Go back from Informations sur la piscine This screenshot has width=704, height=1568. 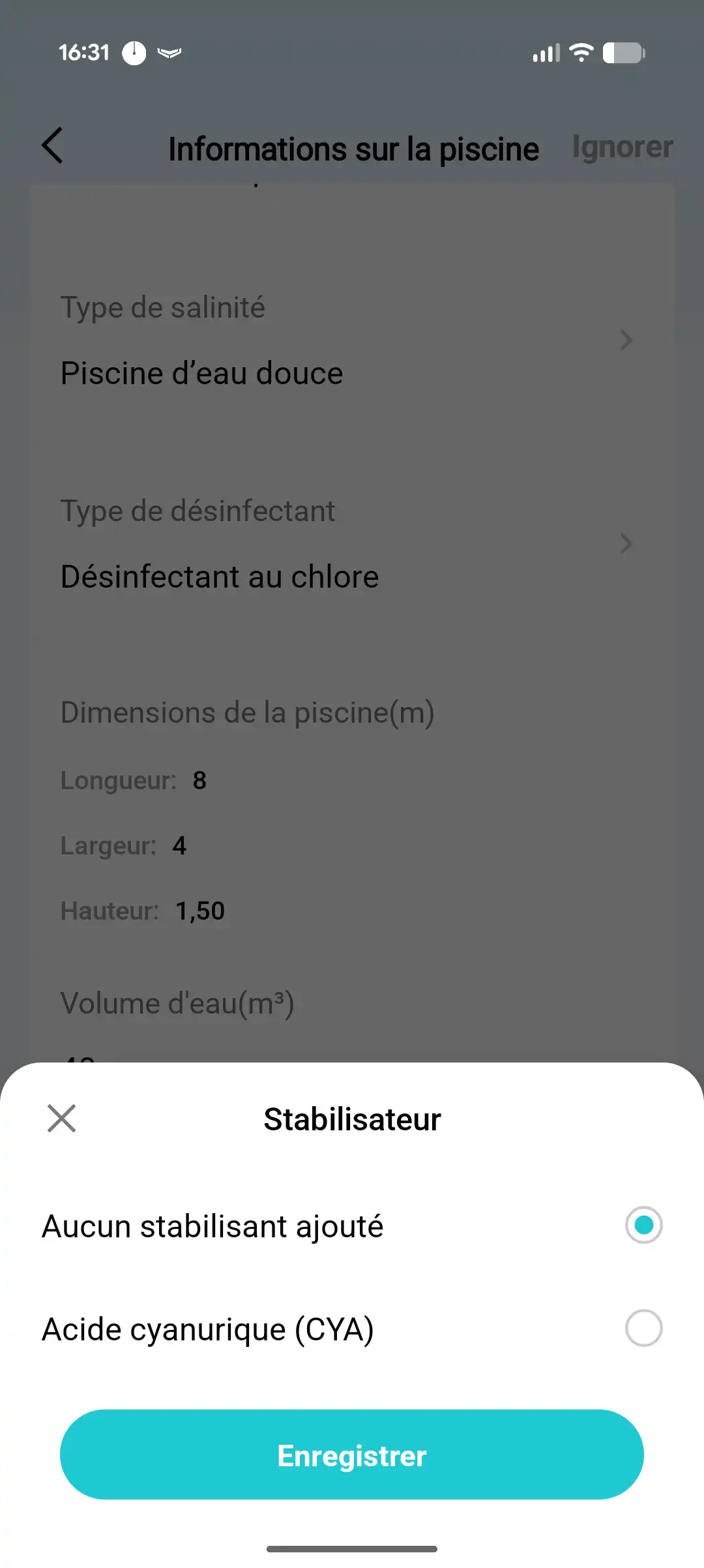53,145
